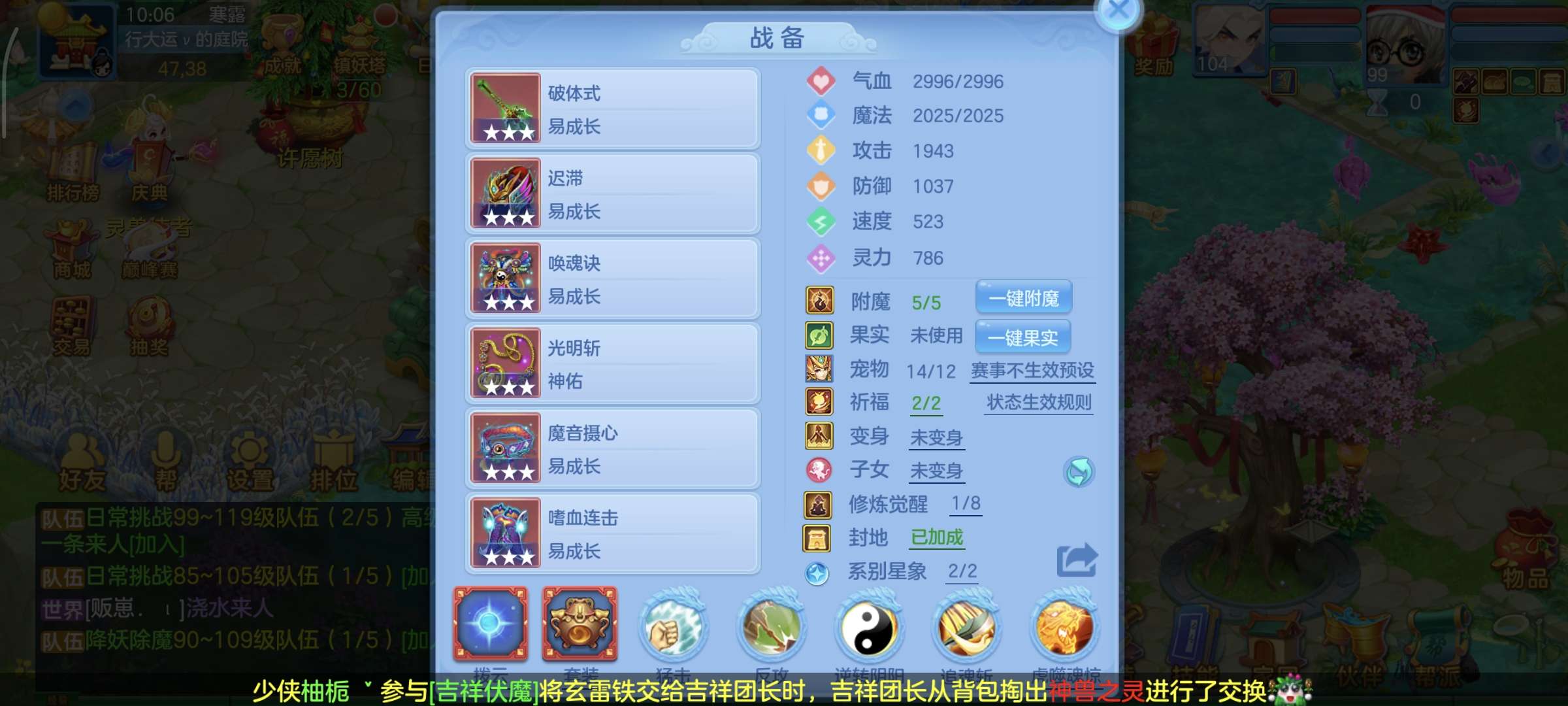Viewport: 1568px width, 706px height.
Task: Open 系别星象 2/2 link
Action: coord(962,571)
